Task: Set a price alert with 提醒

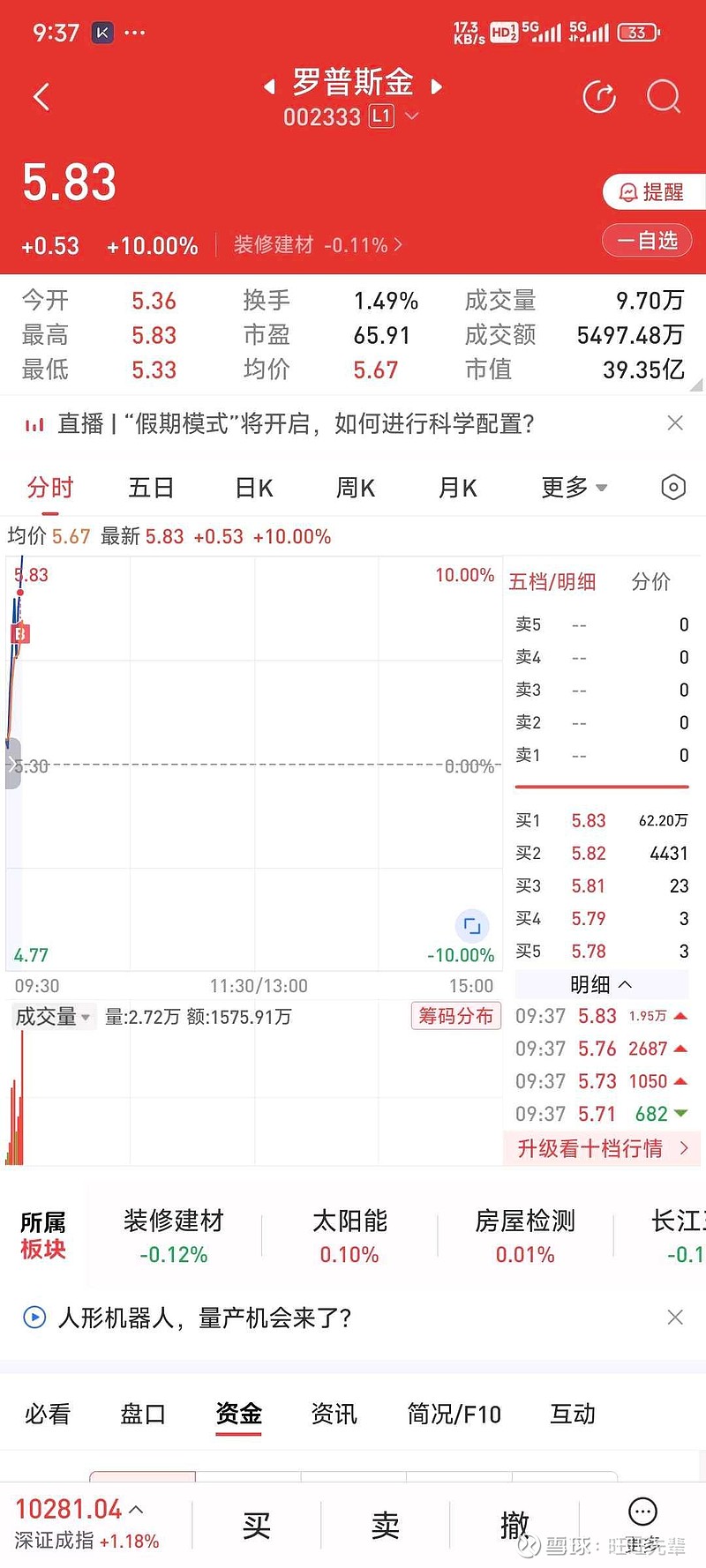Action: (x=653, y=192)
